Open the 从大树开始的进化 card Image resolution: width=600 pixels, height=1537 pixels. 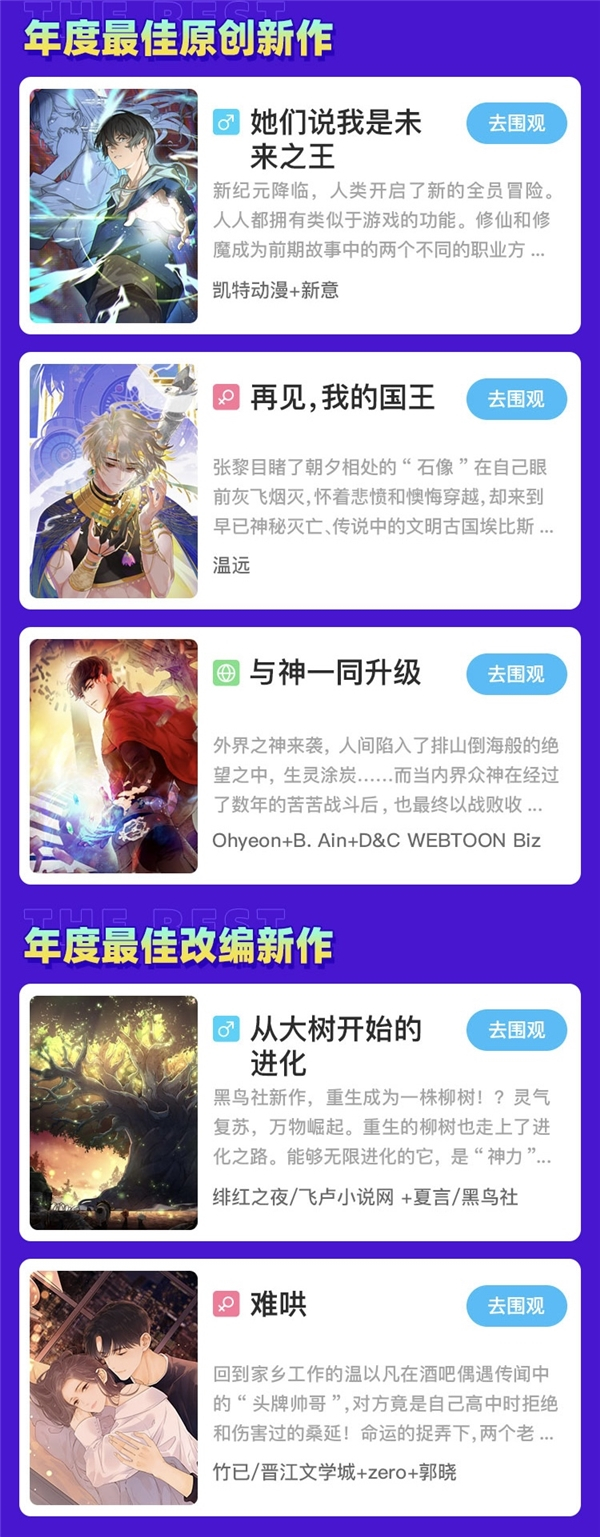point(300,1112)
